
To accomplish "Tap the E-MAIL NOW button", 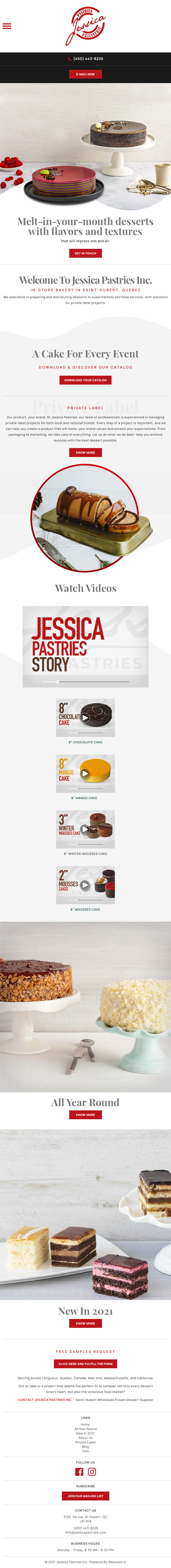I will (x=85, y=74).
